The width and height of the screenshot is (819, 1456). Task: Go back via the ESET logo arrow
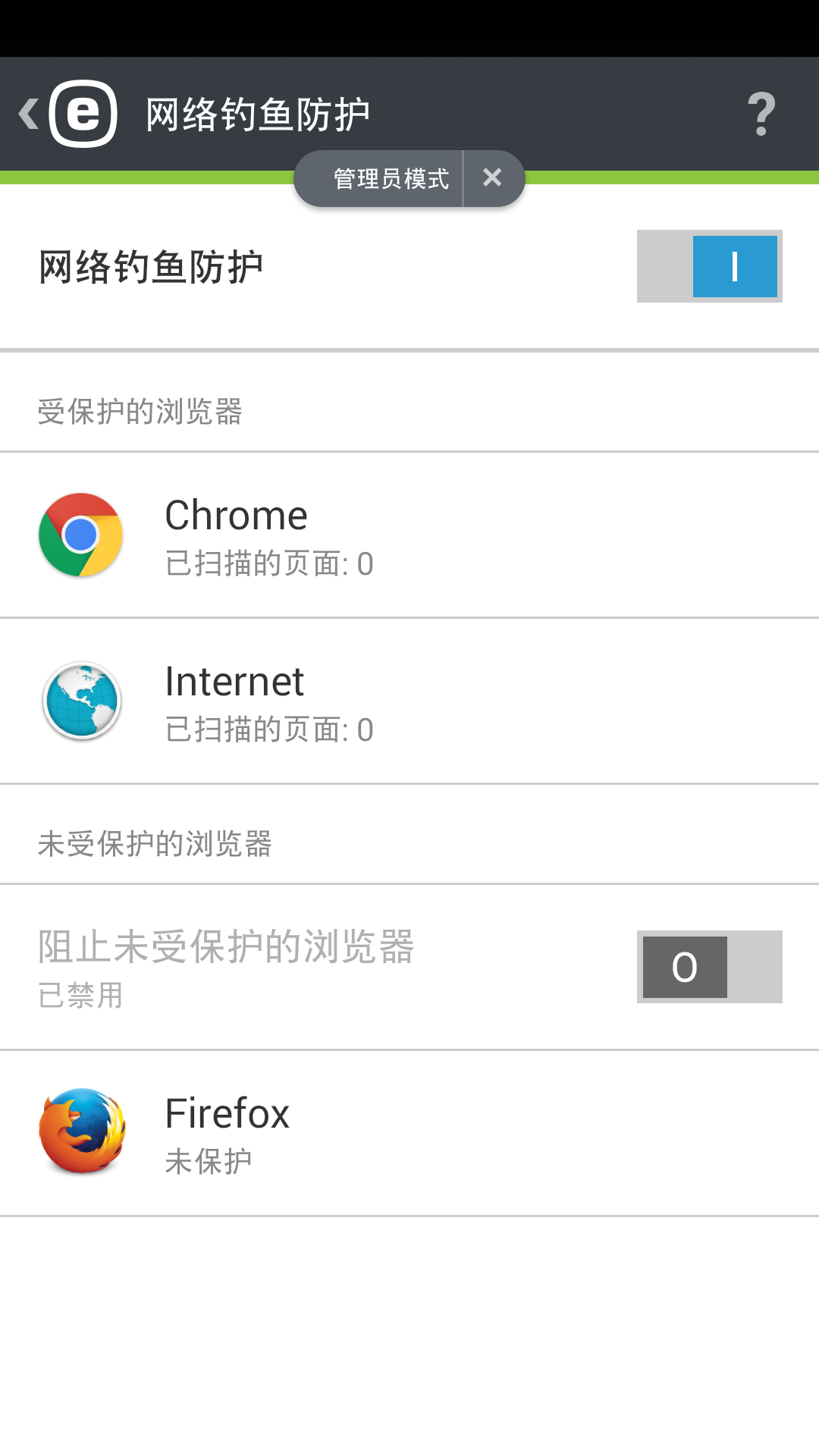tap(67, 114)
